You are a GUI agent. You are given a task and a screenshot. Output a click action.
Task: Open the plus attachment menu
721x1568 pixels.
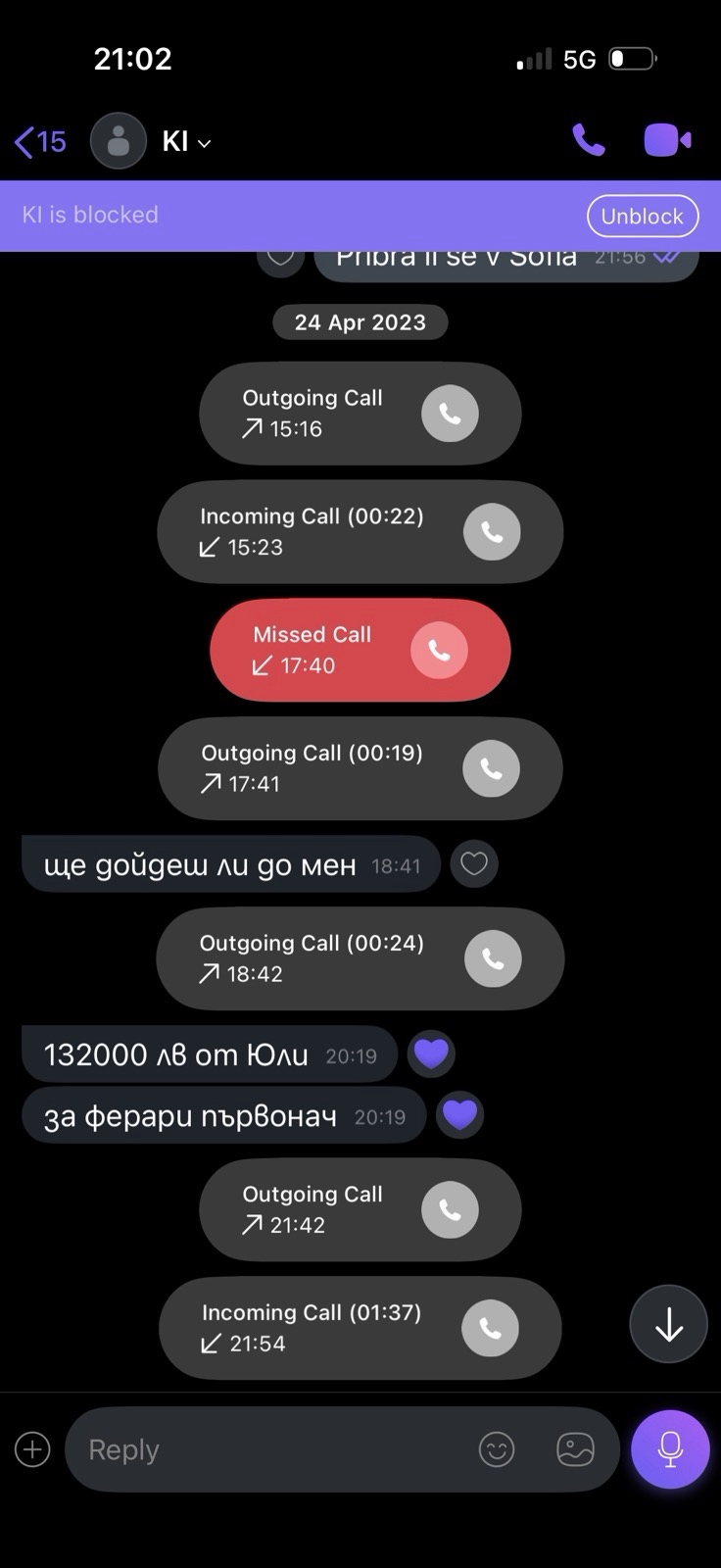32,1449
